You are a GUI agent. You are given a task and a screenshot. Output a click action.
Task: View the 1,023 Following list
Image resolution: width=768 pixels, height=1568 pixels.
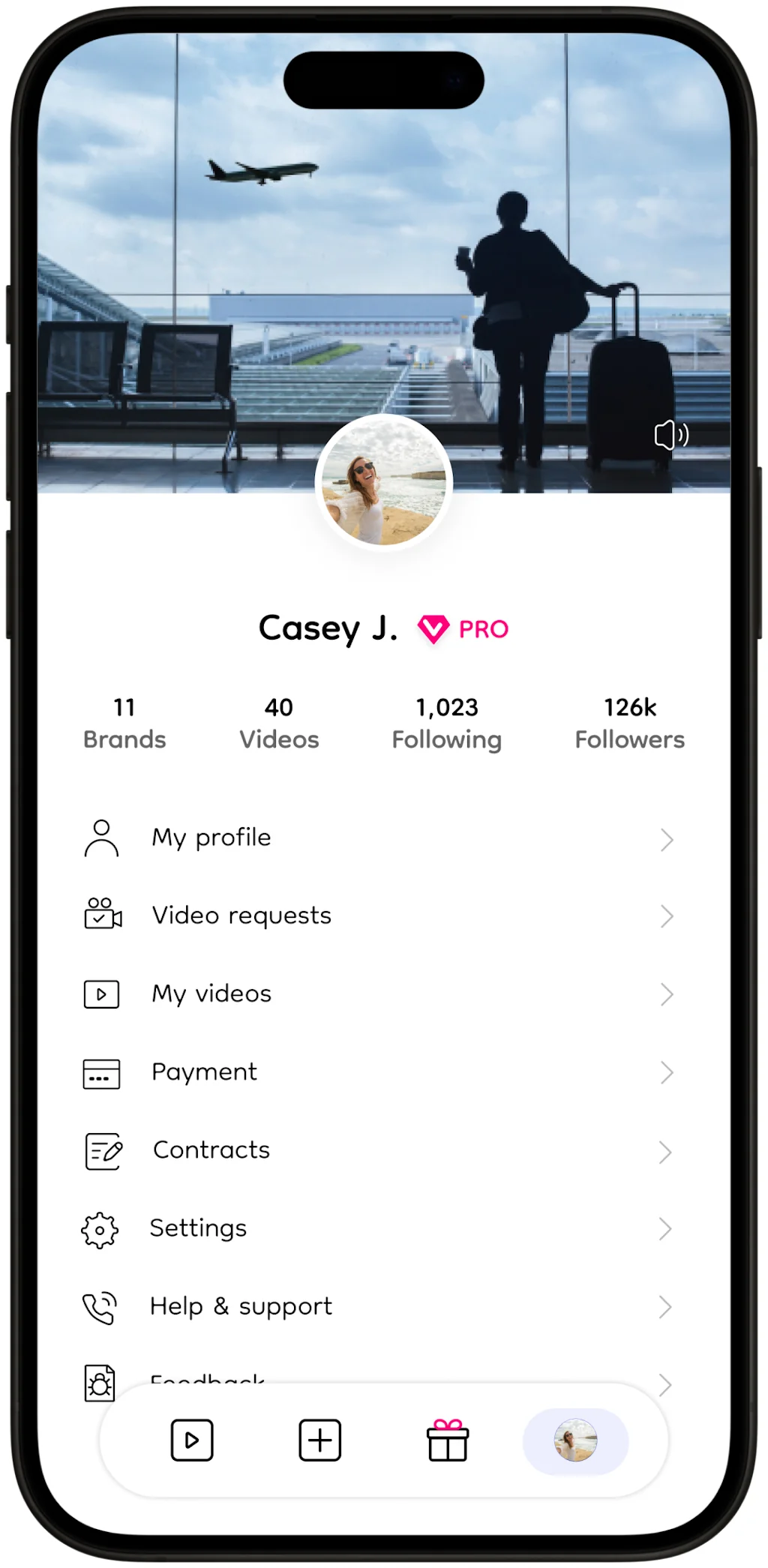pos(447,724)
